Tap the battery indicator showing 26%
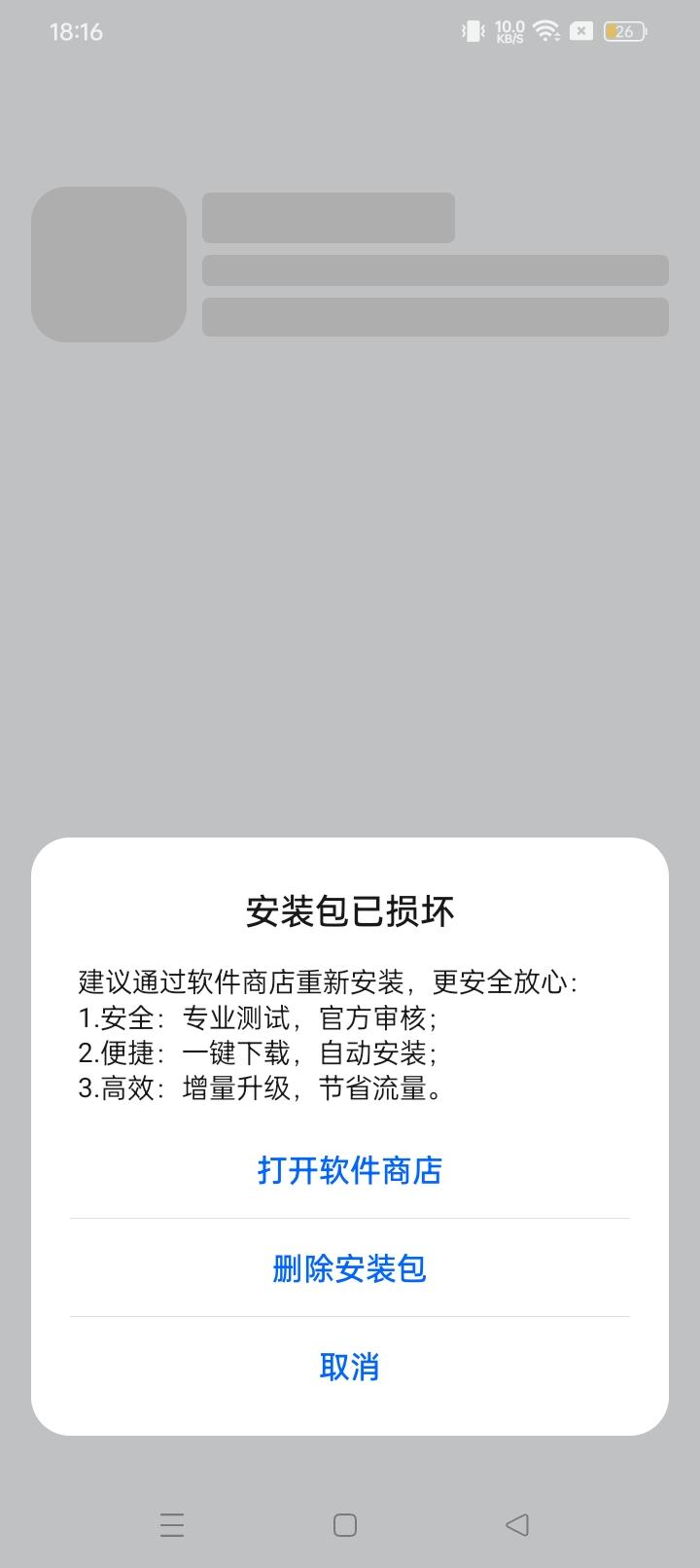The height and width of the screenshot is (1568, 700). pos(625,30)
